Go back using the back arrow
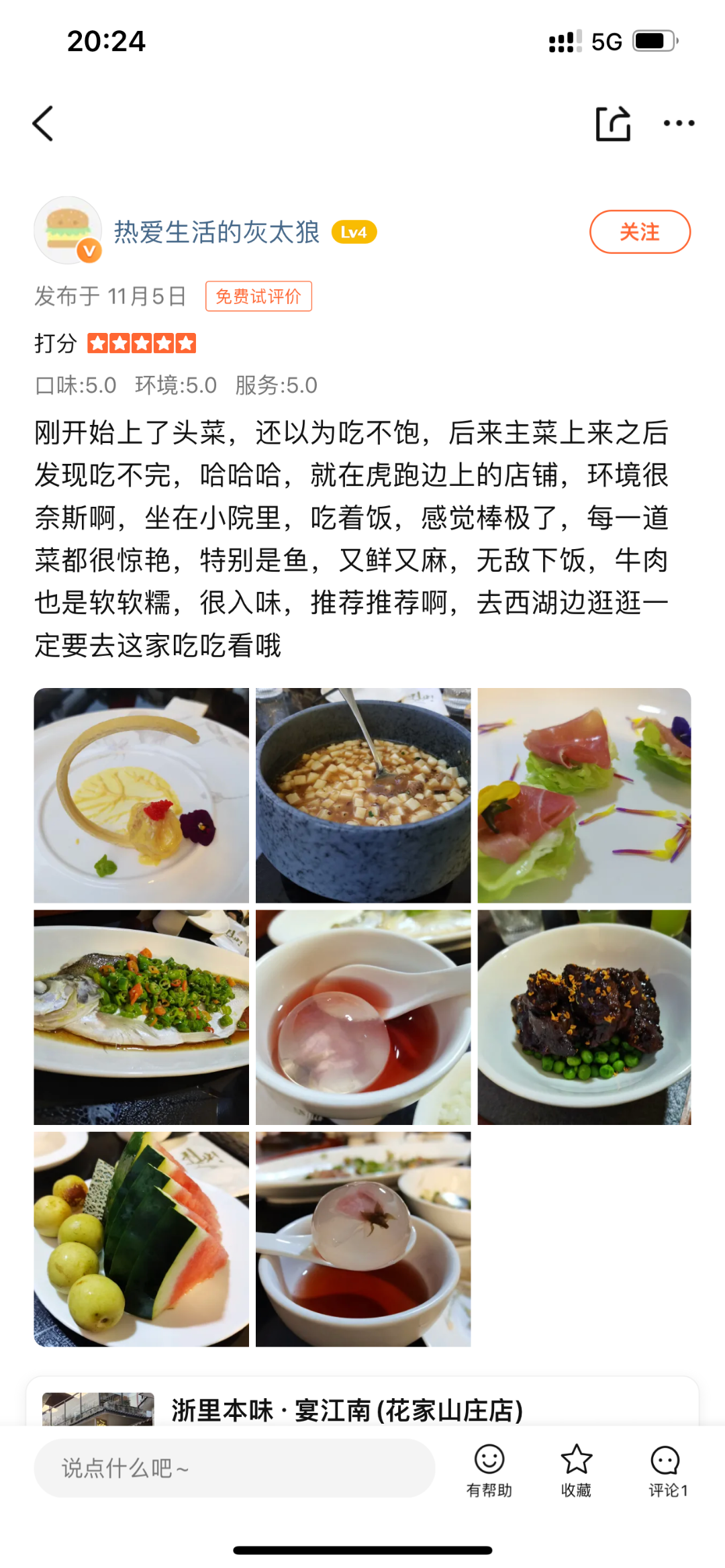Image resolution: width=725 pixels, height=1568 pixels. click(x=43, y=124)
